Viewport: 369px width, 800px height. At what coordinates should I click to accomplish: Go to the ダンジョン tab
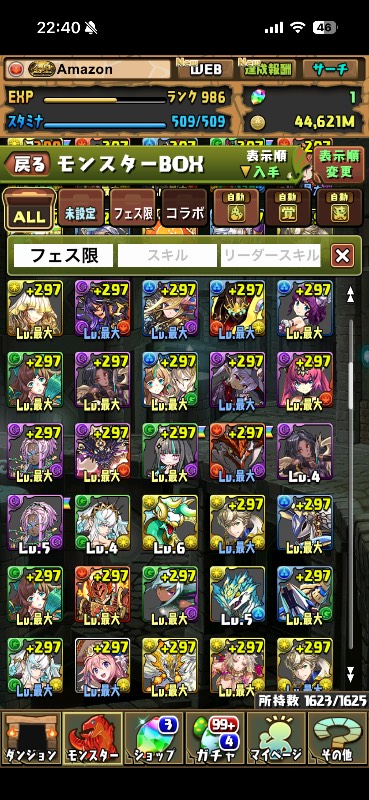click(31, 738)
